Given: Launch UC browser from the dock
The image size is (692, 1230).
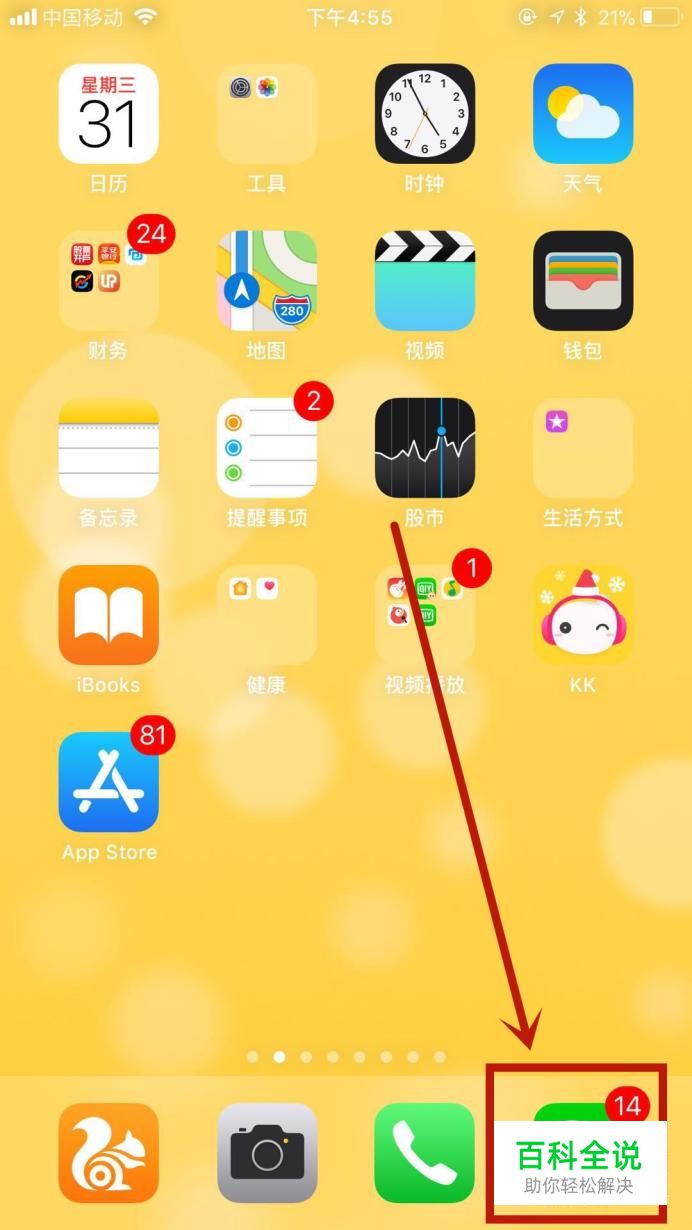Looking at the screenshot, I should (x=108, y=1153).
